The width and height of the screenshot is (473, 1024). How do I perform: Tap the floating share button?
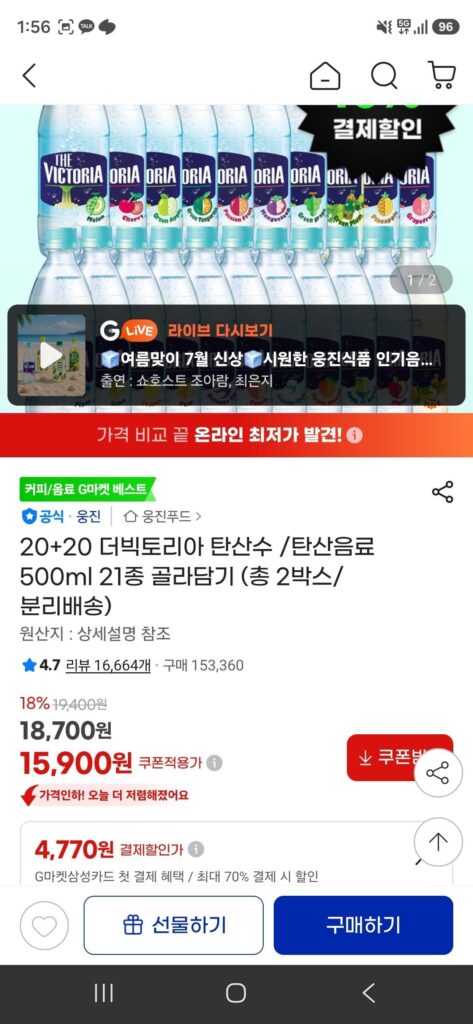[x=438, y=773]
